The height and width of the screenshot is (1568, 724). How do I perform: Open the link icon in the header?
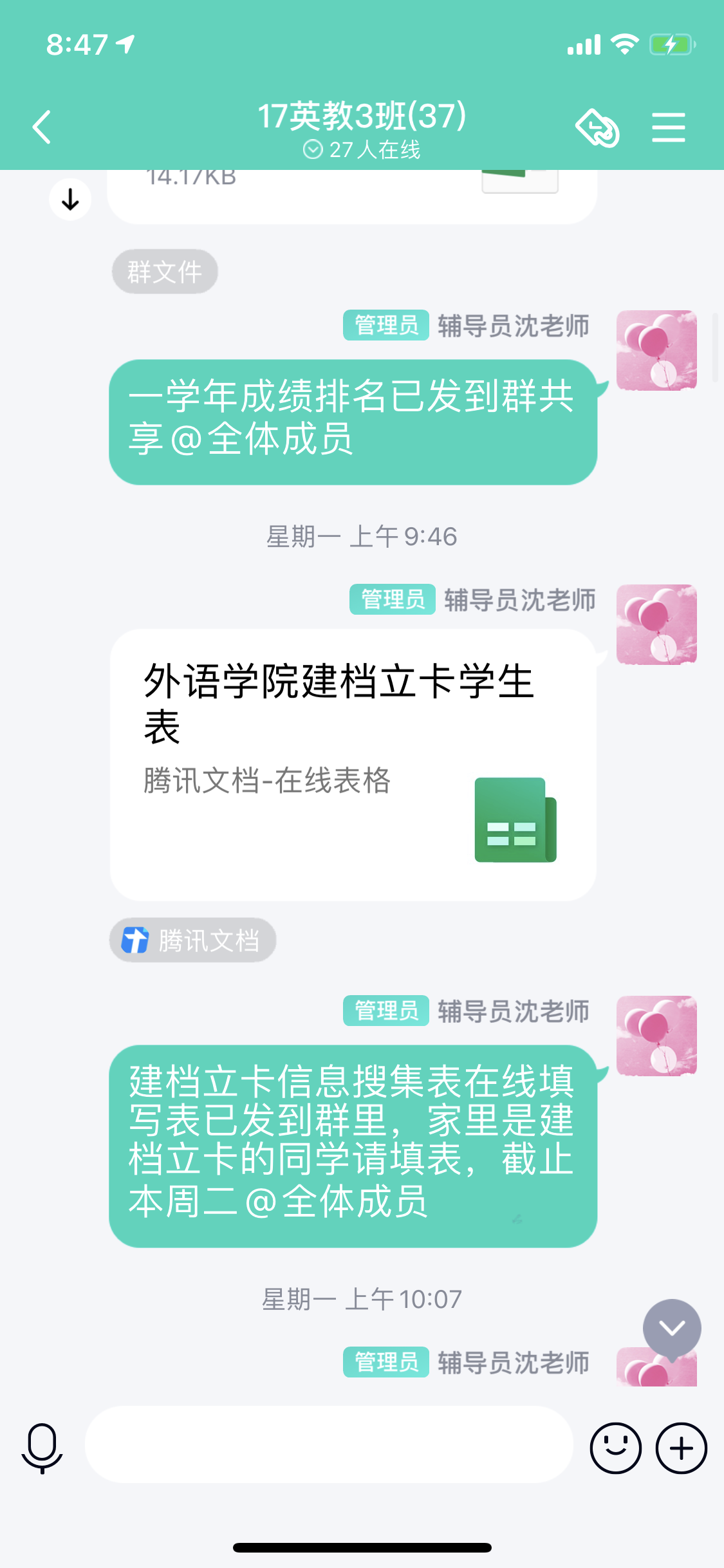(597, 127)
